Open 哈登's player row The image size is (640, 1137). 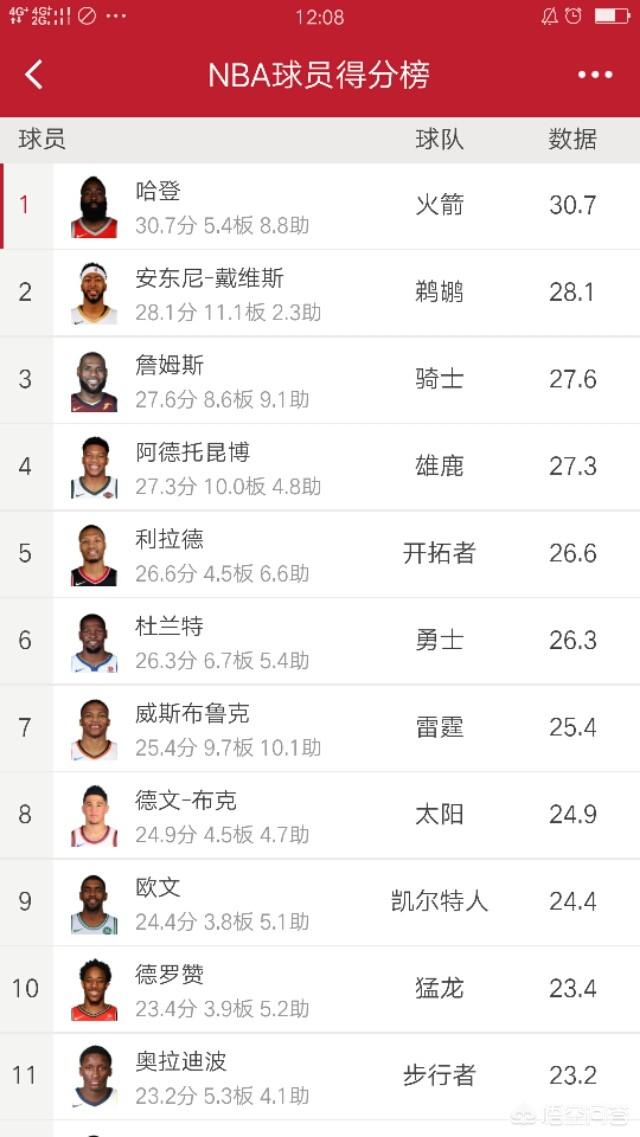point(320,206)
